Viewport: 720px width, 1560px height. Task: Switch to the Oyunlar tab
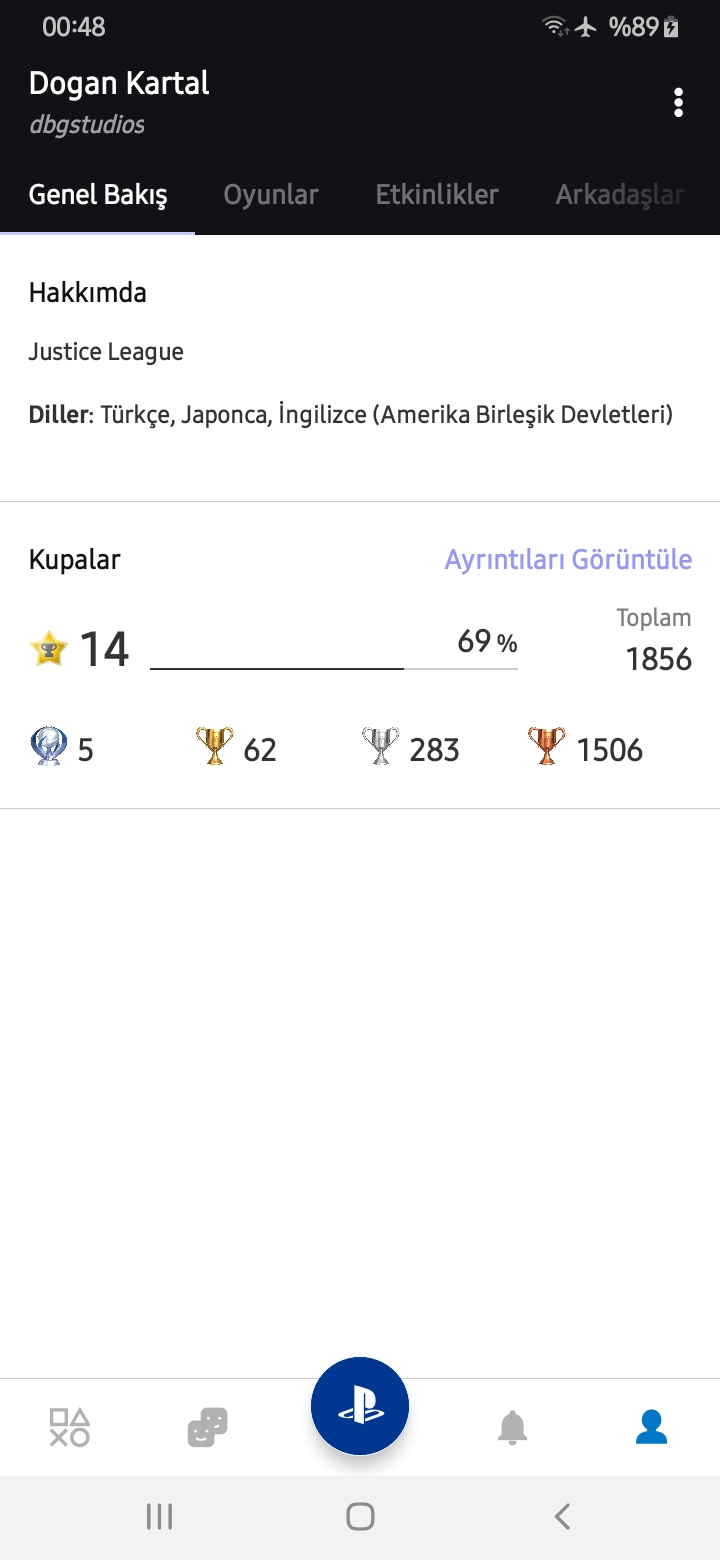point(271,194)
